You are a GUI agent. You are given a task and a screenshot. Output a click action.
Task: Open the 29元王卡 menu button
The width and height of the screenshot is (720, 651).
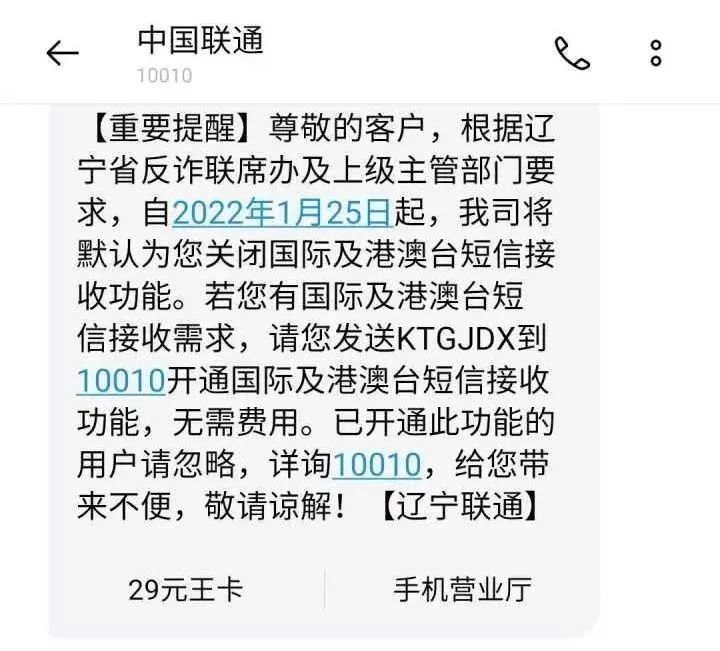coord(186,589)
